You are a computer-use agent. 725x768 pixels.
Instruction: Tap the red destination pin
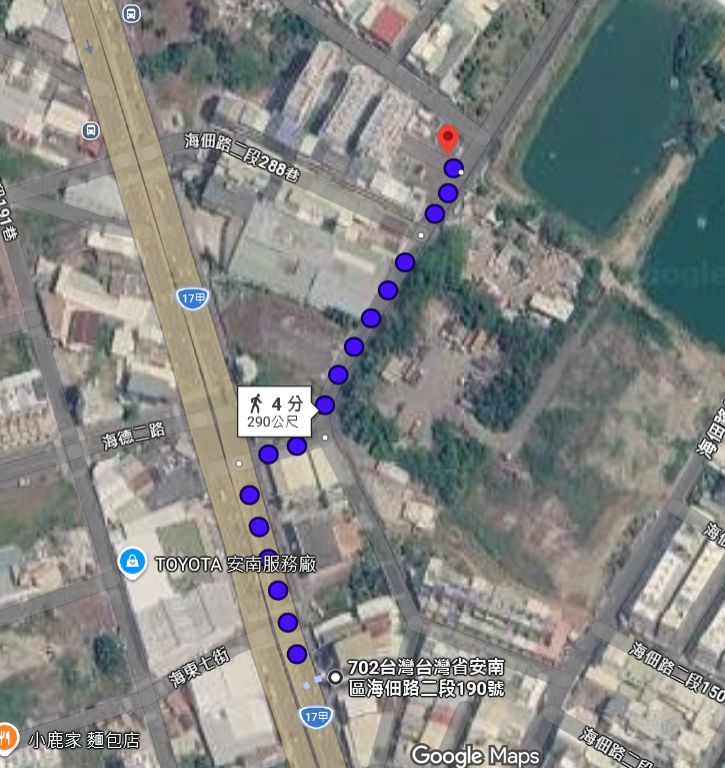pos(448,140)
